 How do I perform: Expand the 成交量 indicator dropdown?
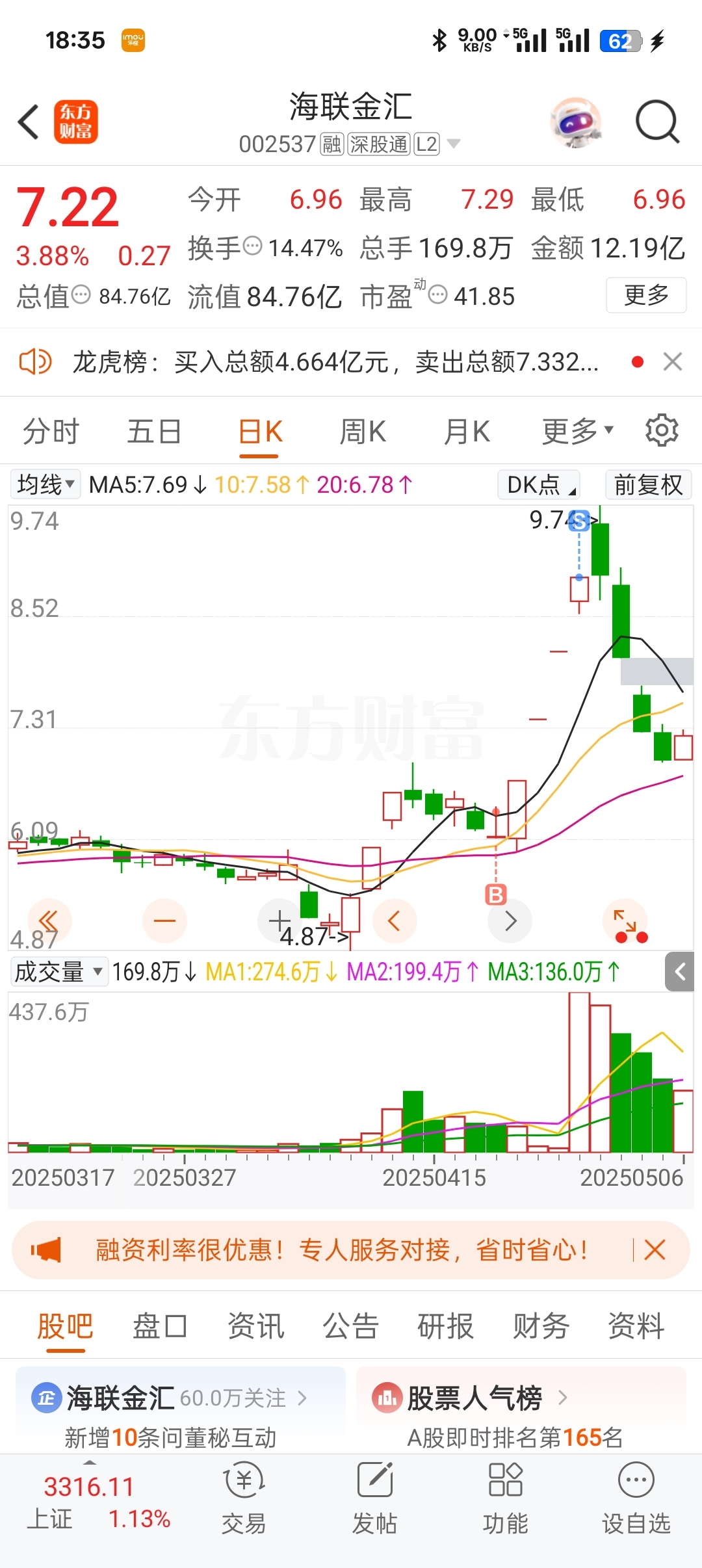pyautogui.click(x=58, y=972)
